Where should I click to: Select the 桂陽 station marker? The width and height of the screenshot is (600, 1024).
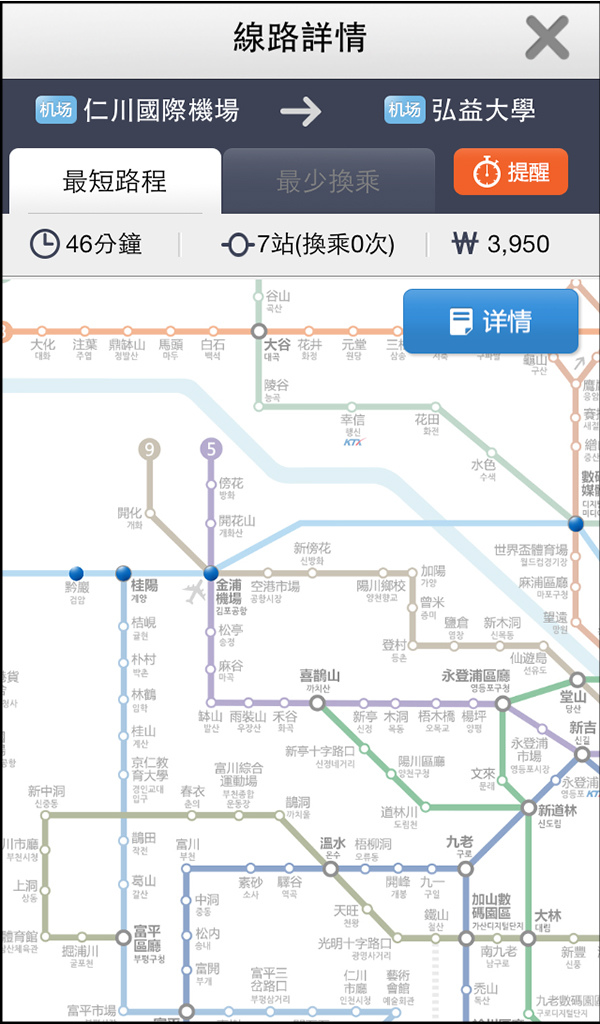point(123,573)
